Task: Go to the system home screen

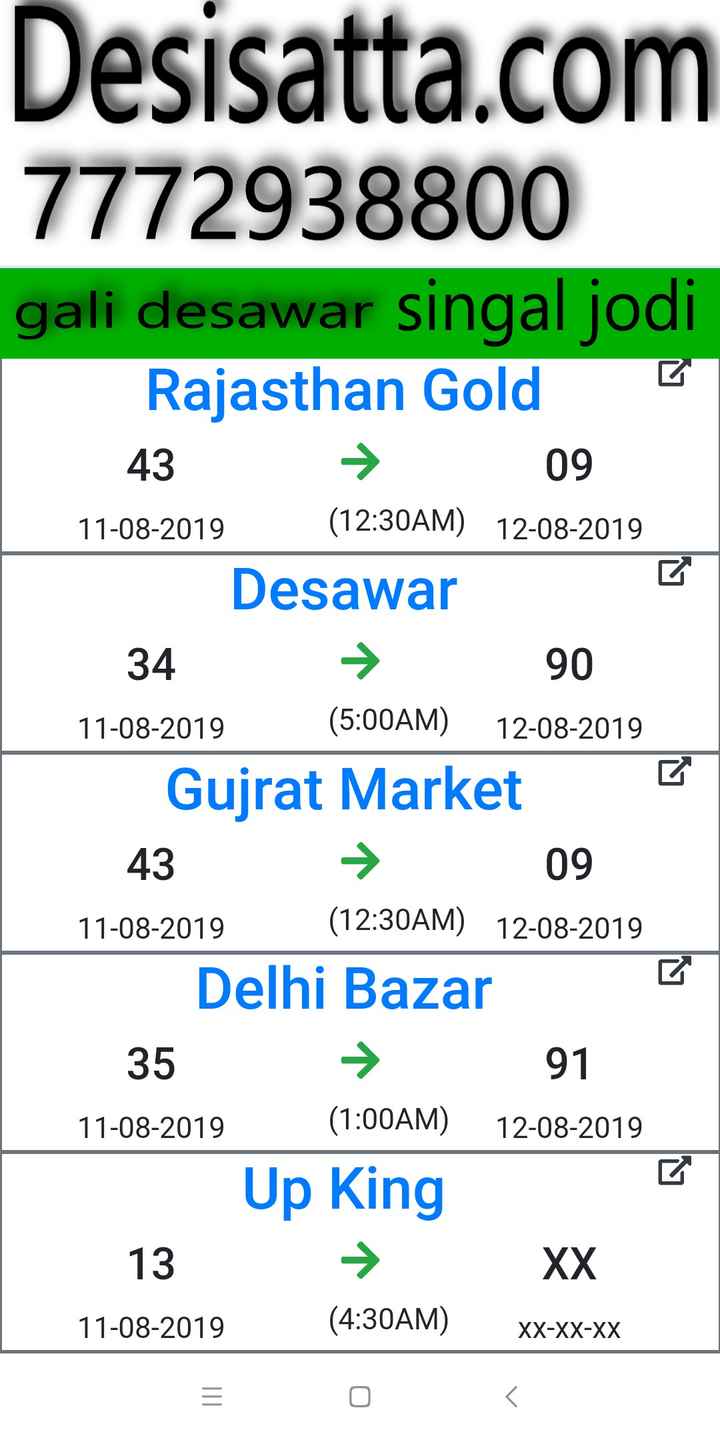Action: 360,1397
